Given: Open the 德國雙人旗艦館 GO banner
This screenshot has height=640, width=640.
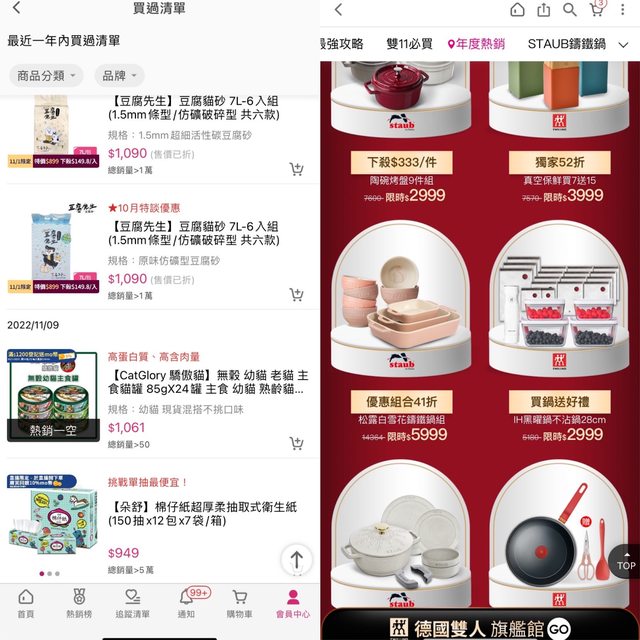Looking at the screenshot, I should click(x=480, y=627).
